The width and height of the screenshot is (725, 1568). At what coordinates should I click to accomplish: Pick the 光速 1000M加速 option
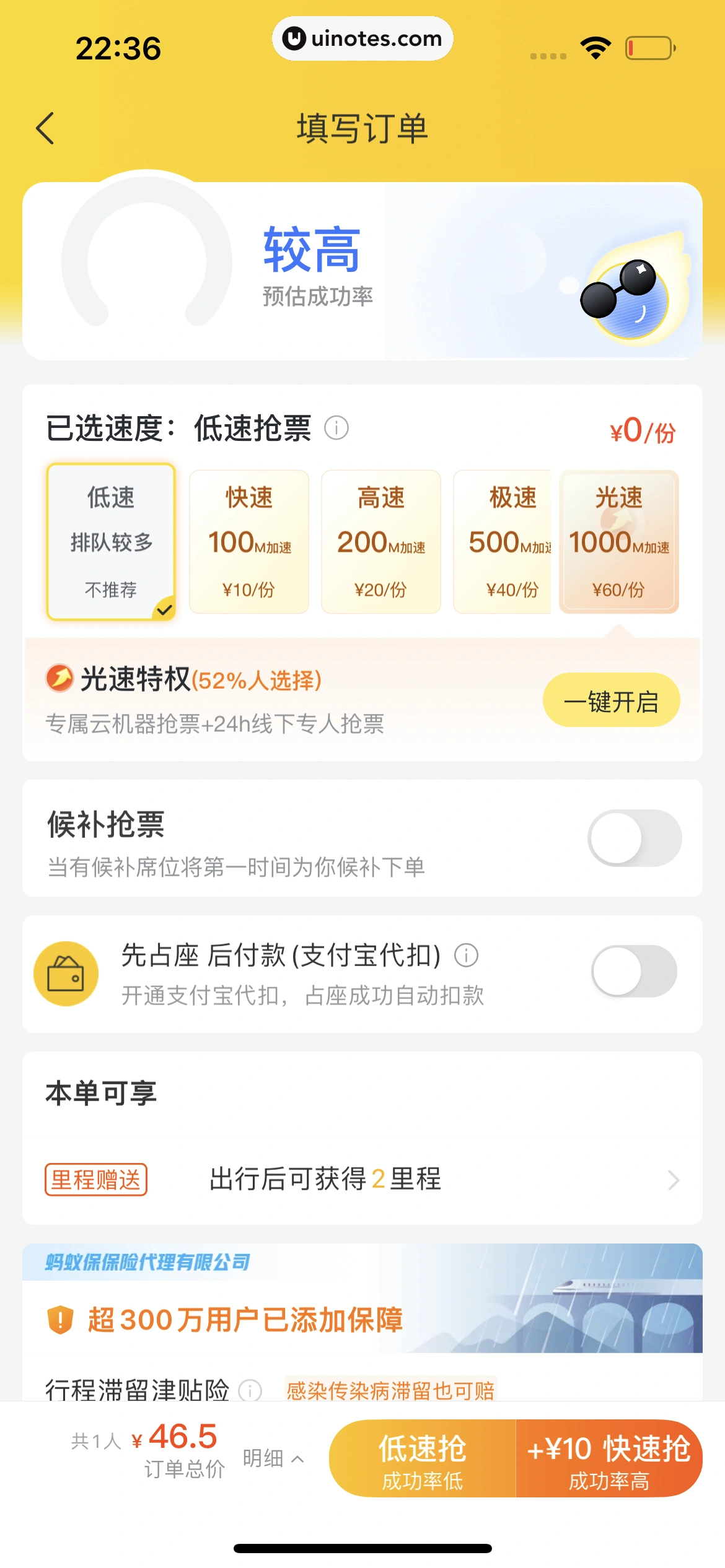tap(618, 541)
